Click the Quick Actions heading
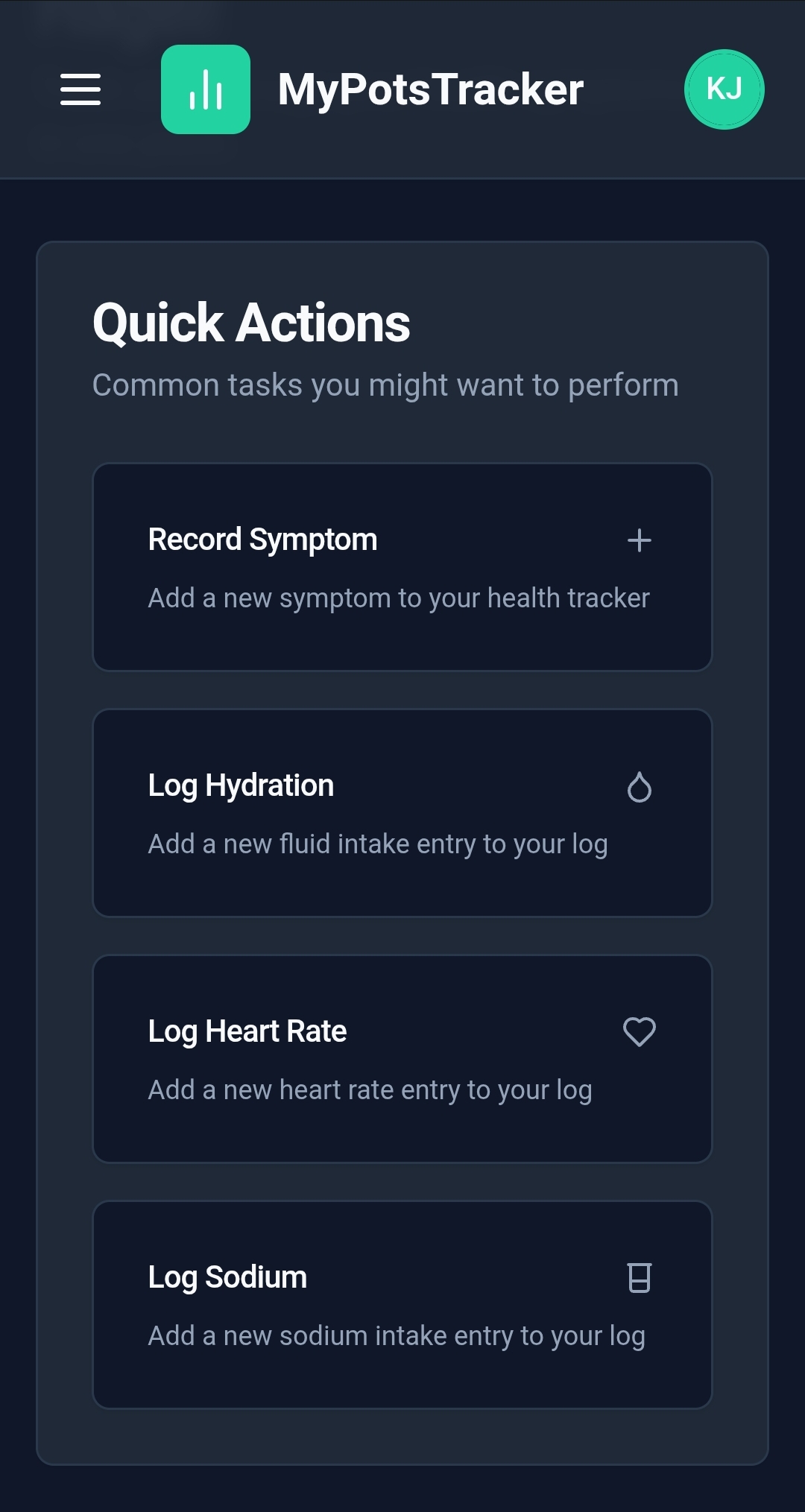Viewport: 805px width, 1512px height. 250,322
